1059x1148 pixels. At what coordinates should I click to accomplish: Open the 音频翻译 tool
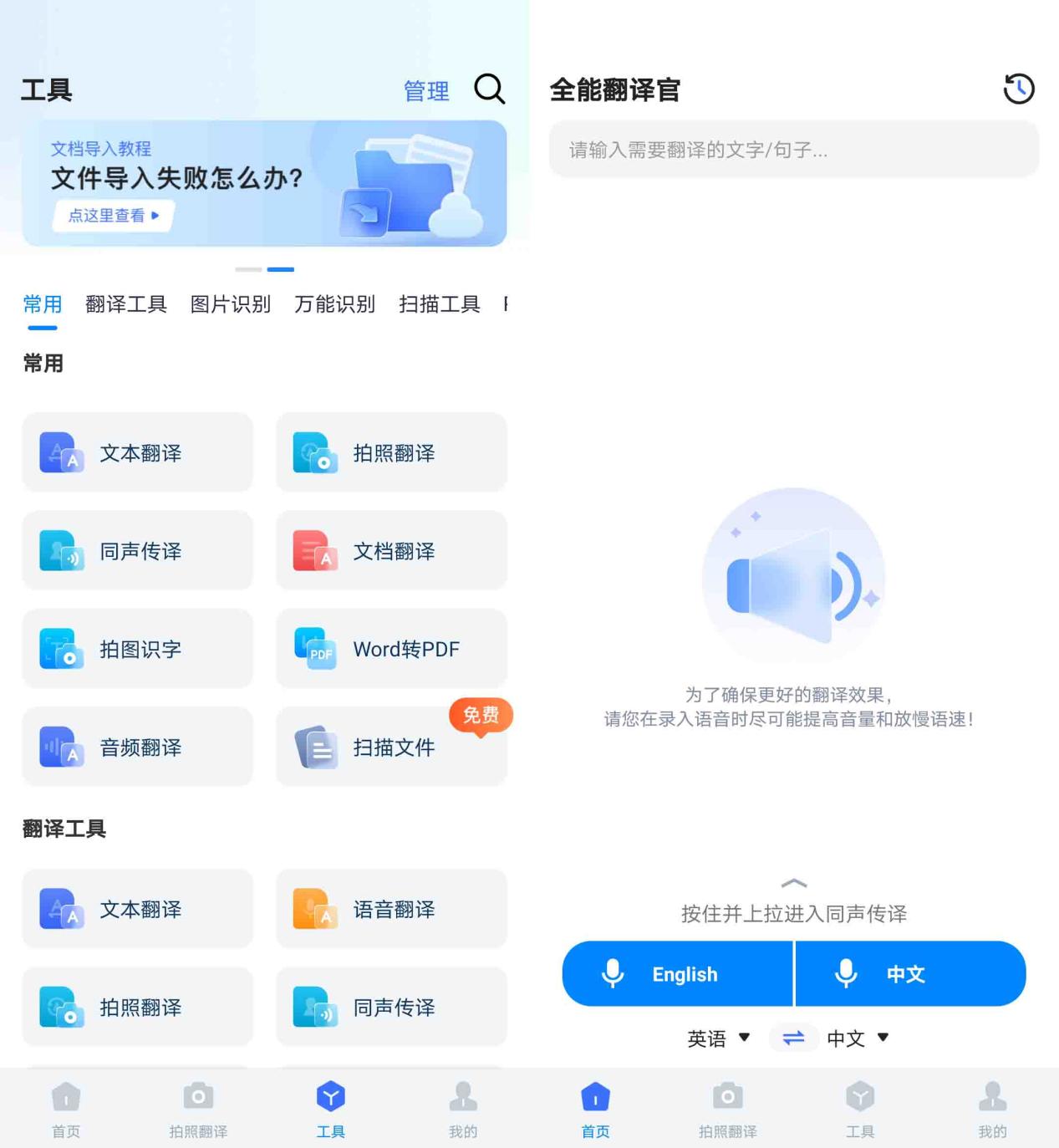coord(138,746)
